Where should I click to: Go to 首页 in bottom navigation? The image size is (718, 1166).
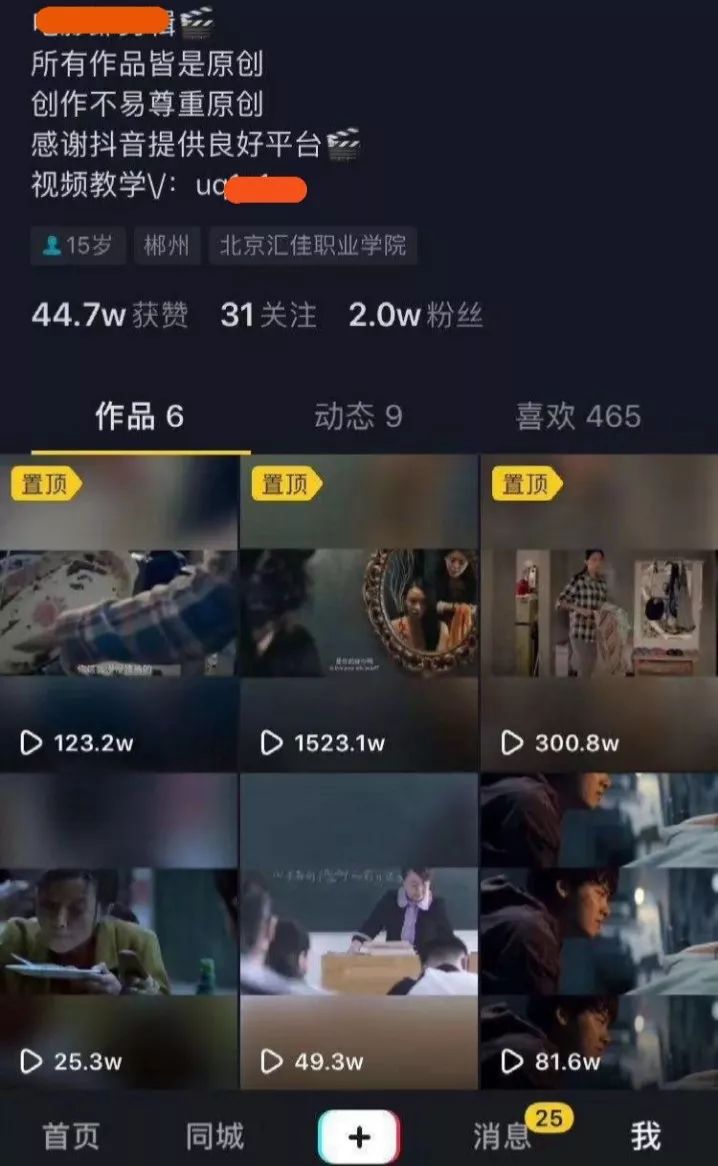click(71, 1136)
